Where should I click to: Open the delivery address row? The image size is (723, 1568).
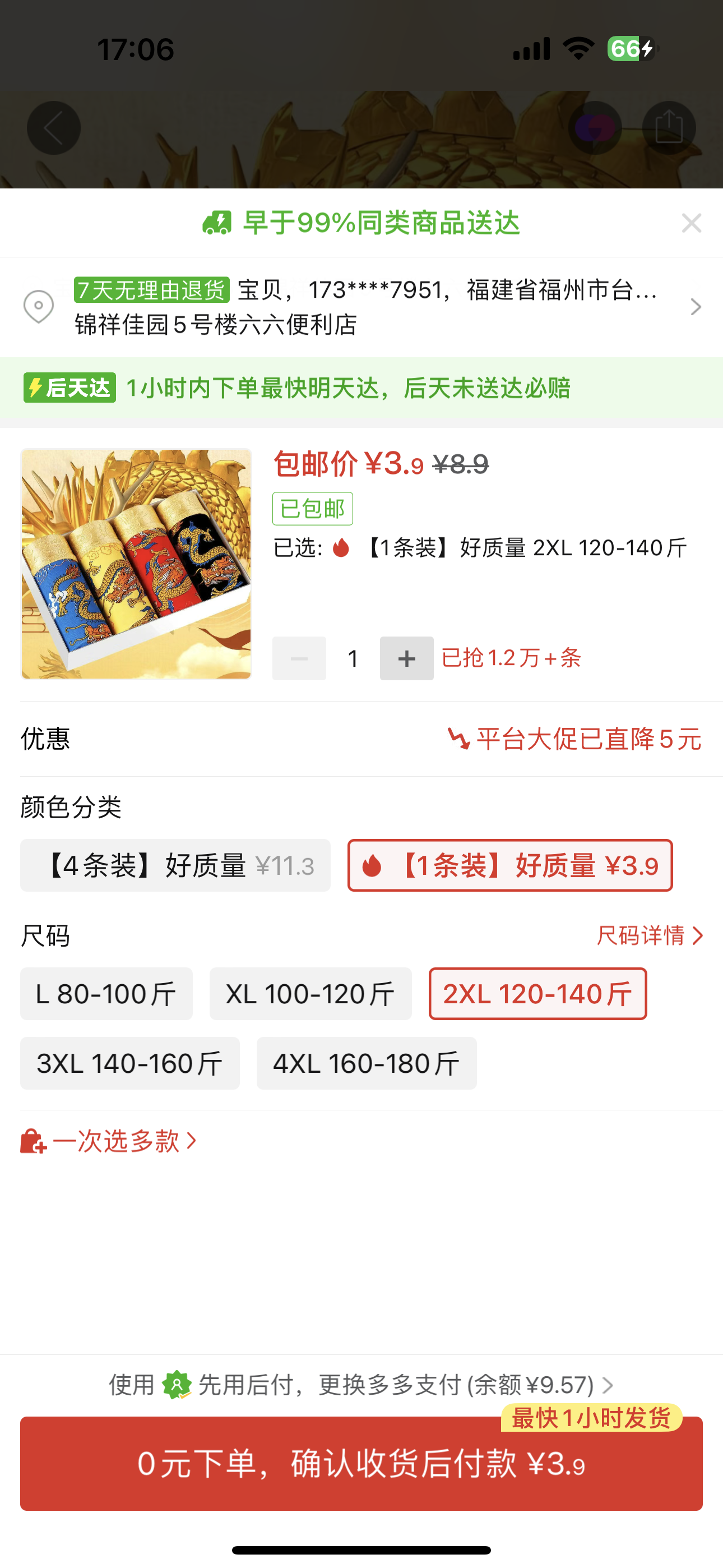365,307
